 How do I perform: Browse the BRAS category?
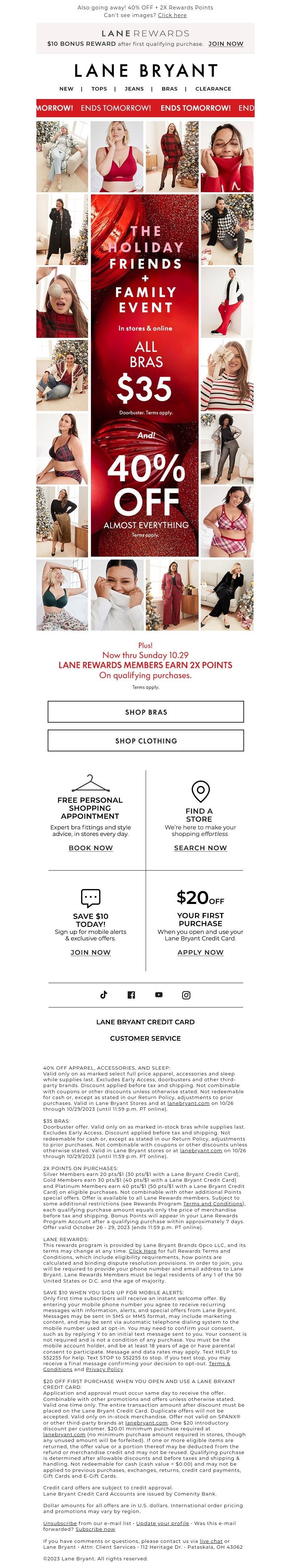point(169,89)
